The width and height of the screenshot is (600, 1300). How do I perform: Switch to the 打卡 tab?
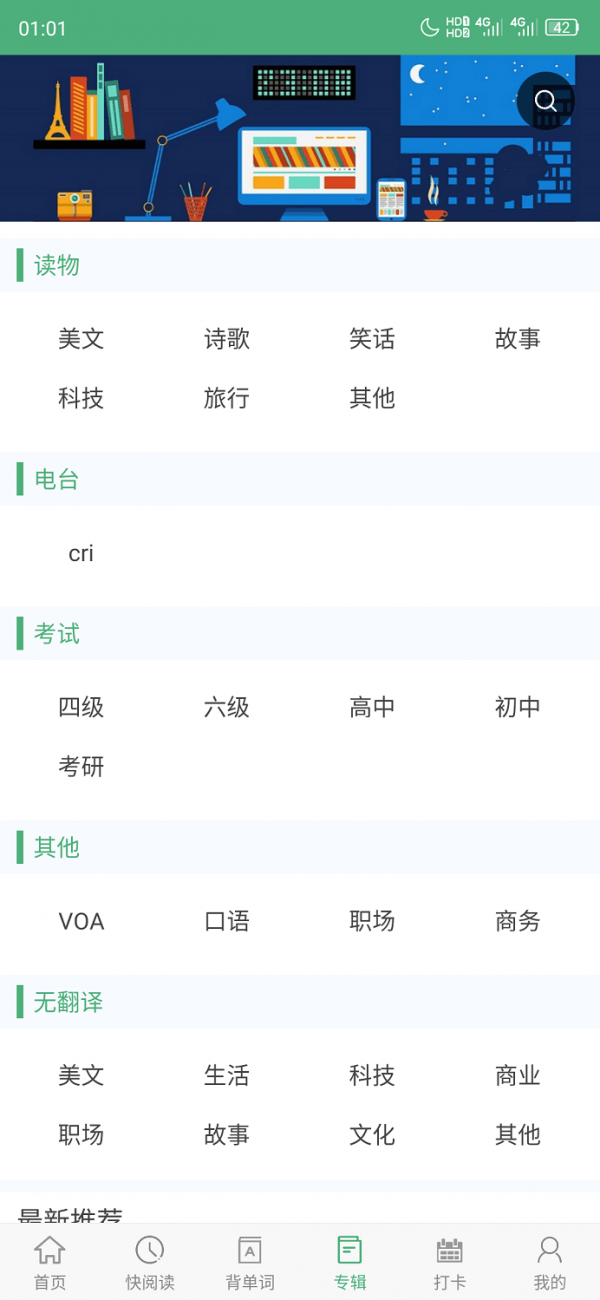[x=450, y=1262]
